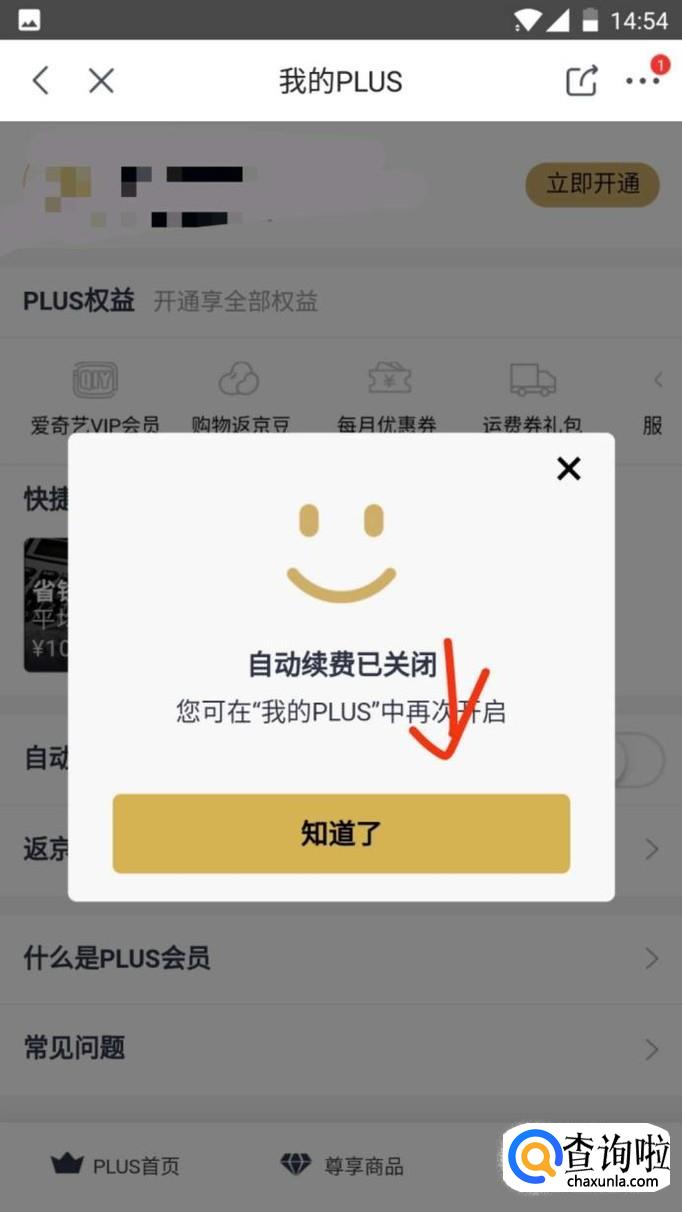Open 常见问题 row
The image size is (682, 1212).
click(x=341, y=1048)
